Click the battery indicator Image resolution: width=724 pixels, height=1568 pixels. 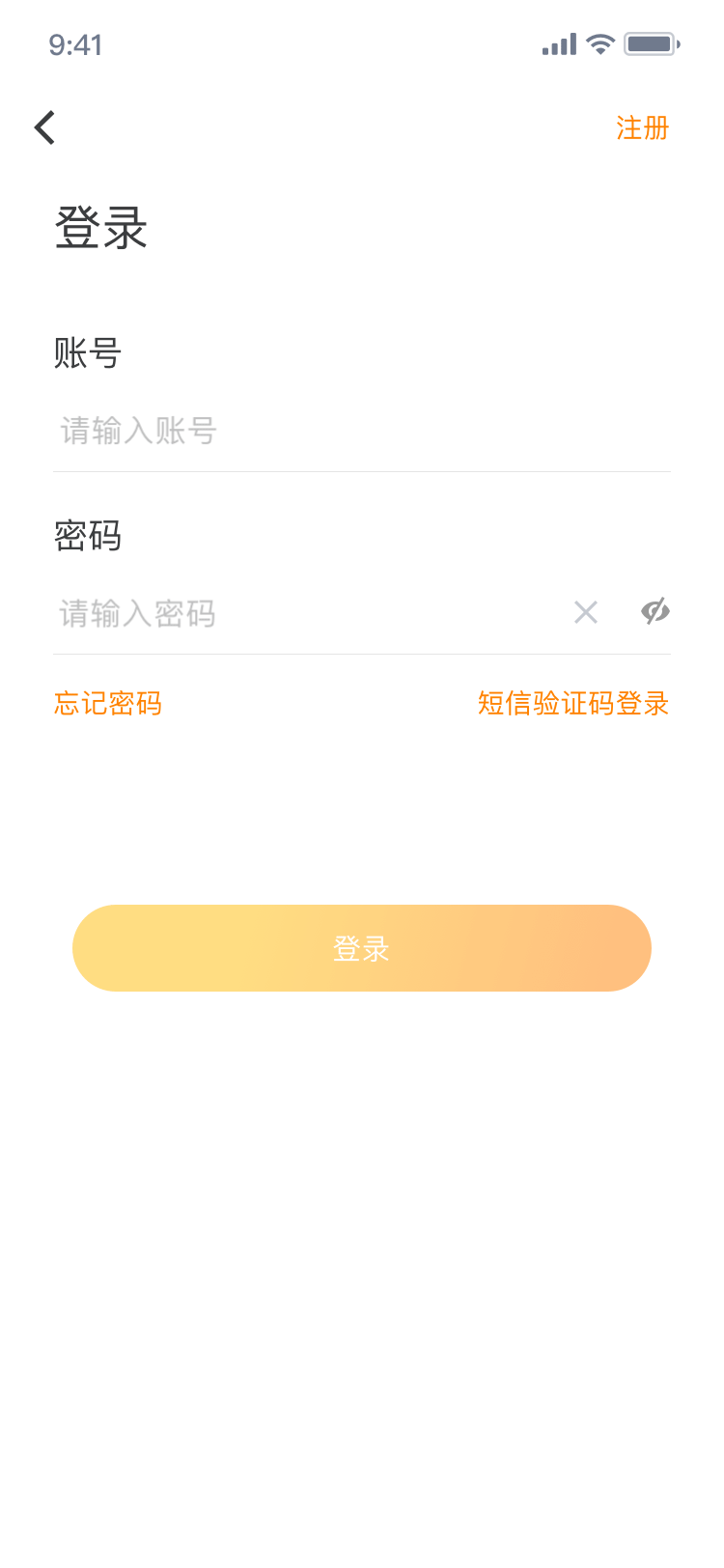coord(651,43)
